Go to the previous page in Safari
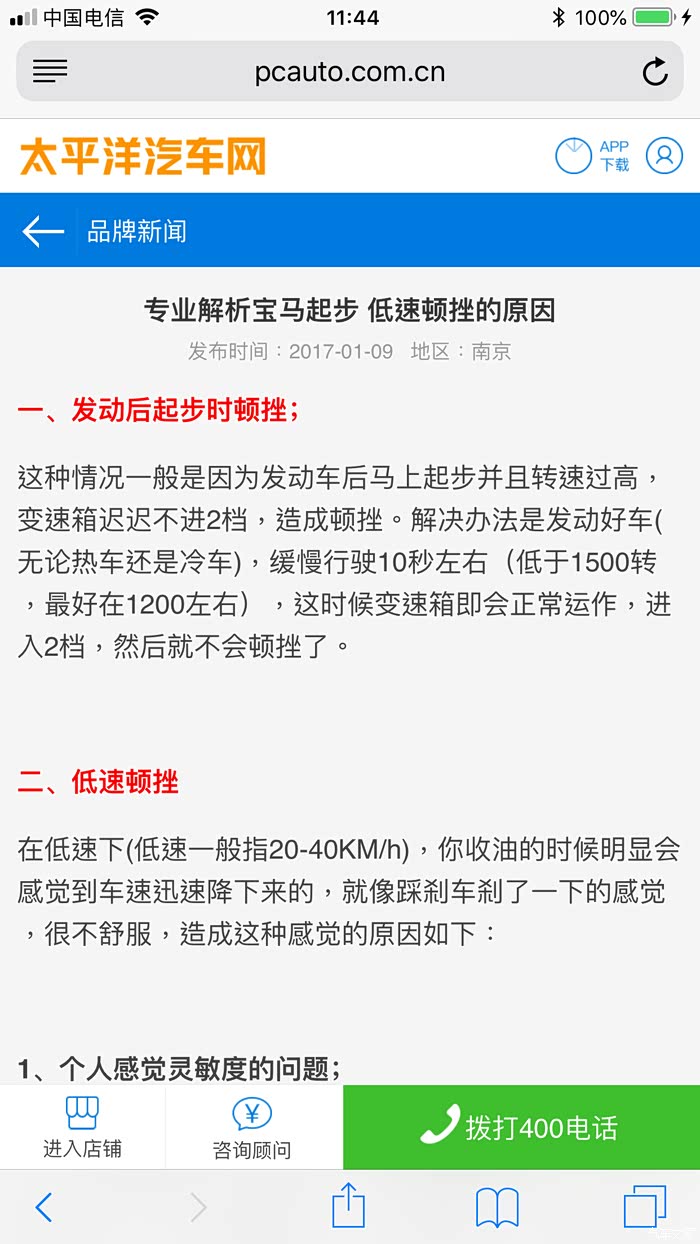Screen dimensions: 700x1244 coord(44,1208)
